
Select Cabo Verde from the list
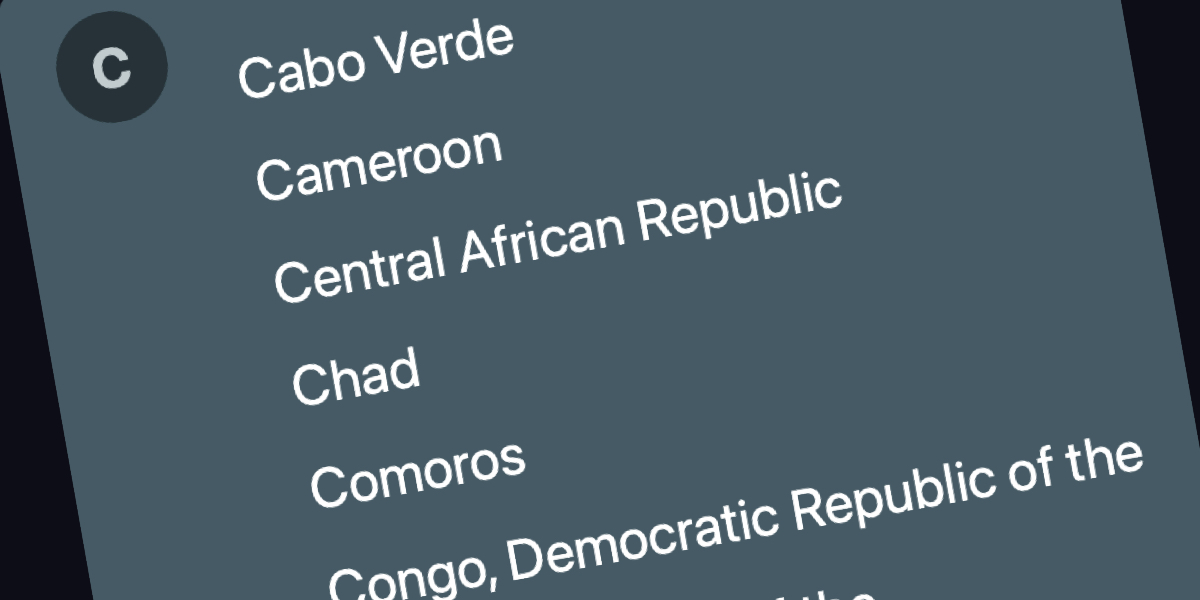click(x=376, y=60)
